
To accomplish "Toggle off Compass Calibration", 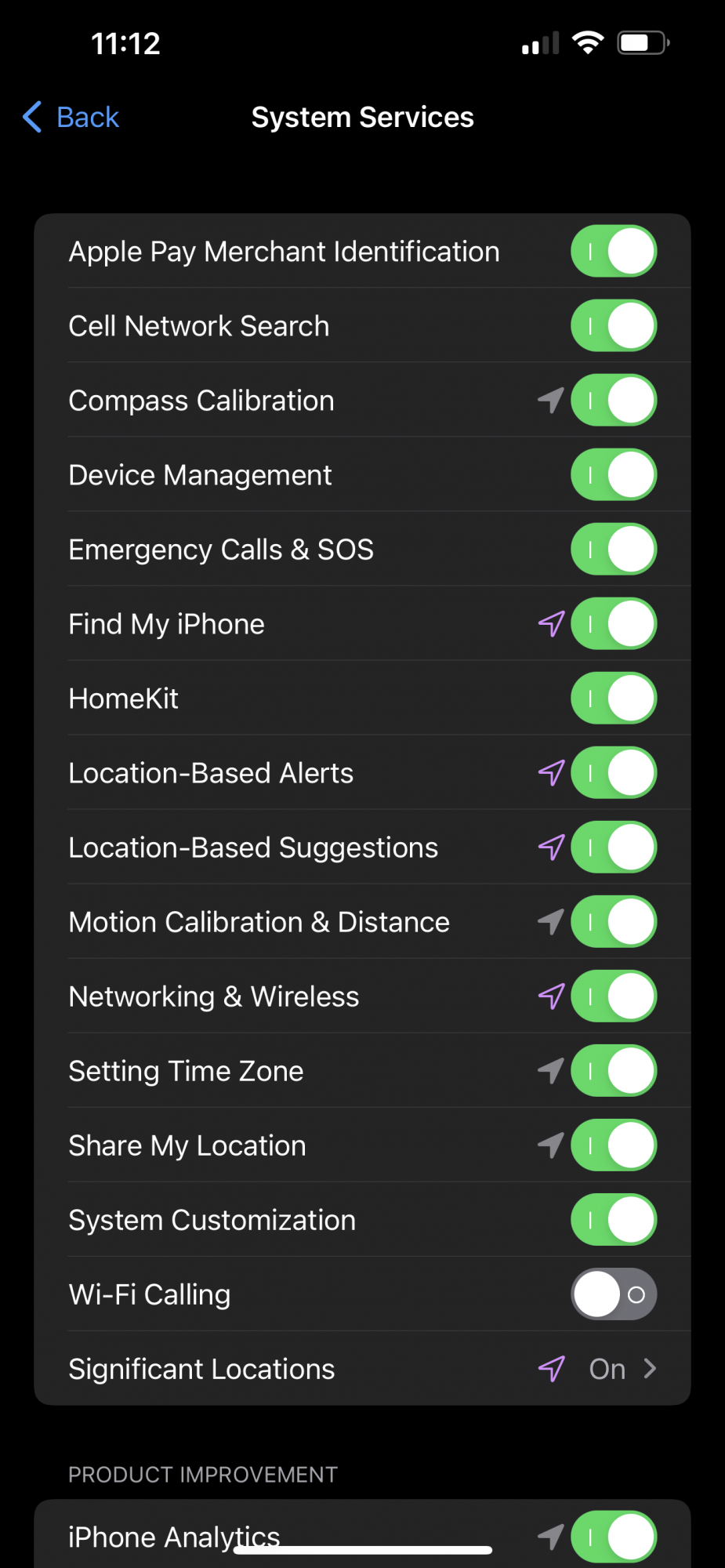I will pos(613,401).
